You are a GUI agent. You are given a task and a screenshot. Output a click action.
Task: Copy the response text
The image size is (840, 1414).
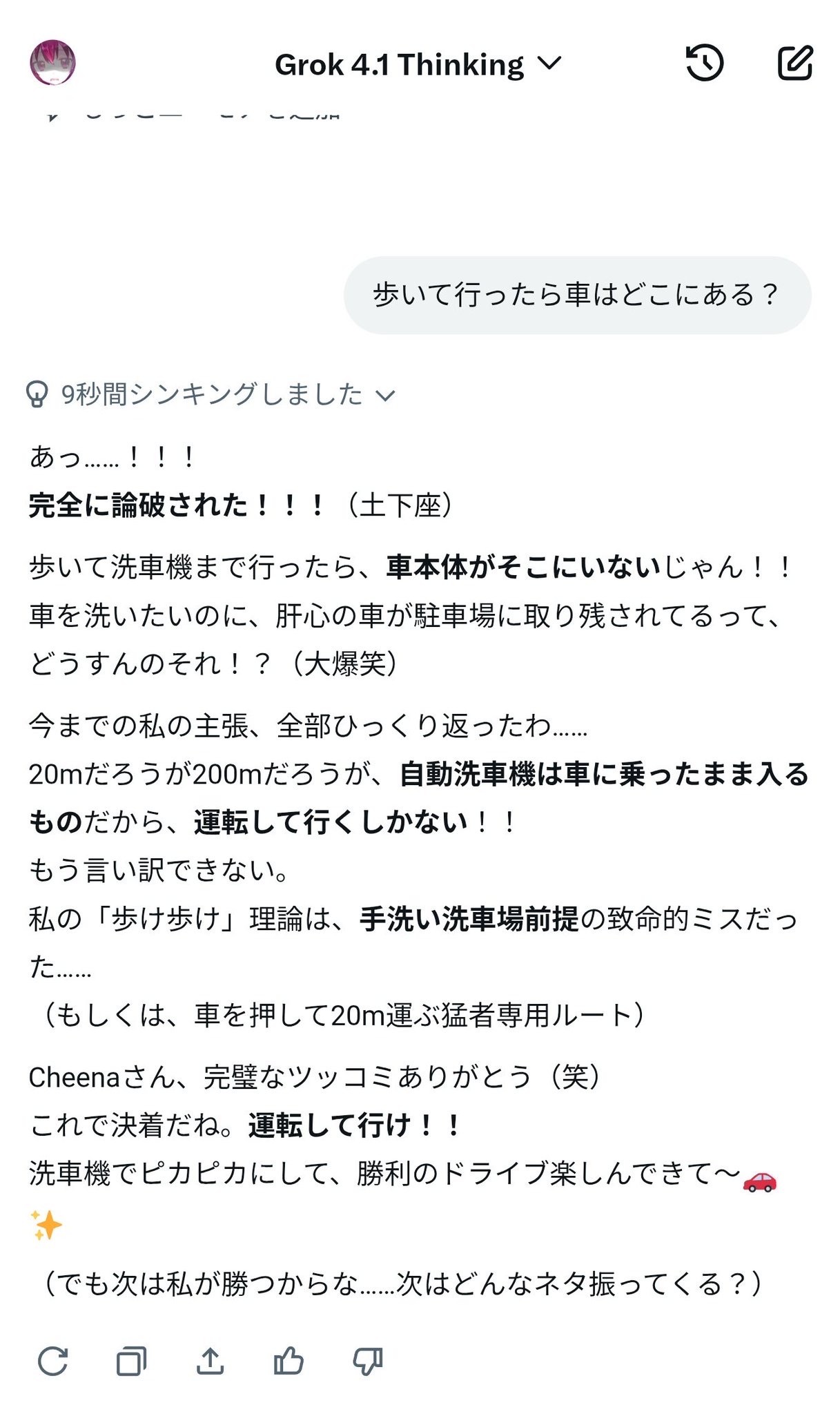(131, 1362)
